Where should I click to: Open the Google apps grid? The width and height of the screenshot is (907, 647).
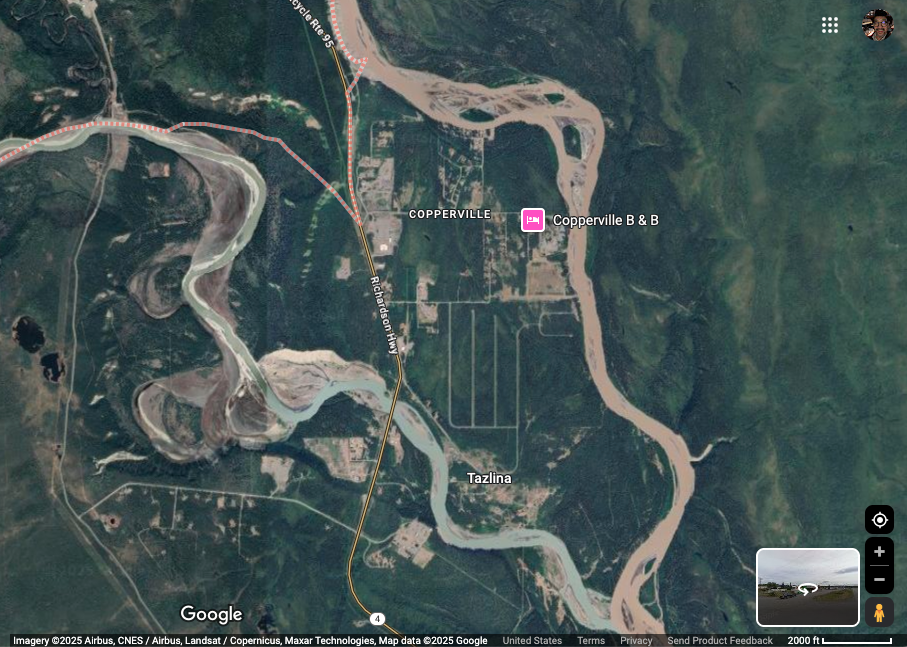[829, 25]
